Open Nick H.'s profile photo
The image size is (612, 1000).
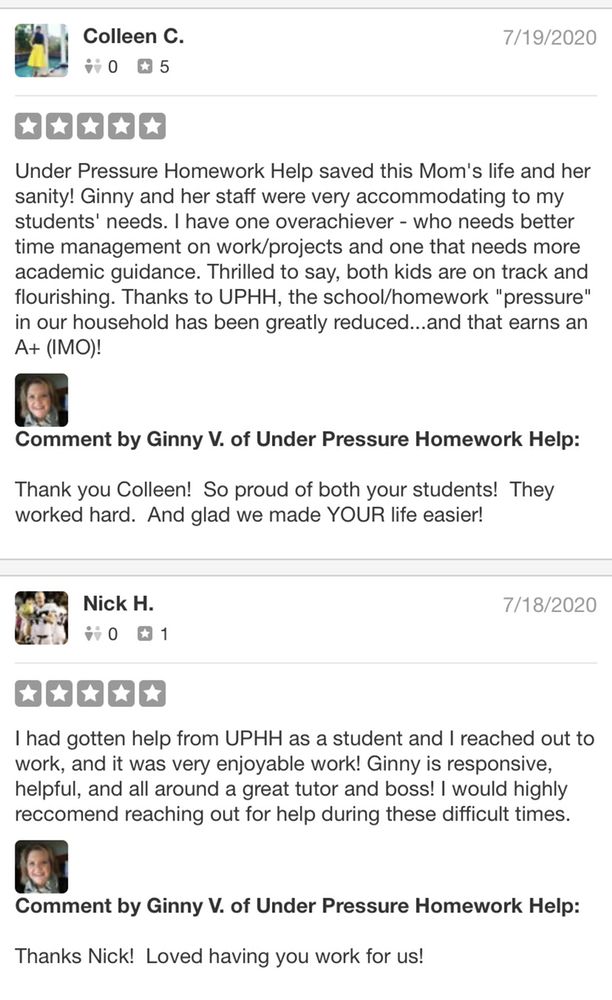pyautogui.click(x=41, y=618)
